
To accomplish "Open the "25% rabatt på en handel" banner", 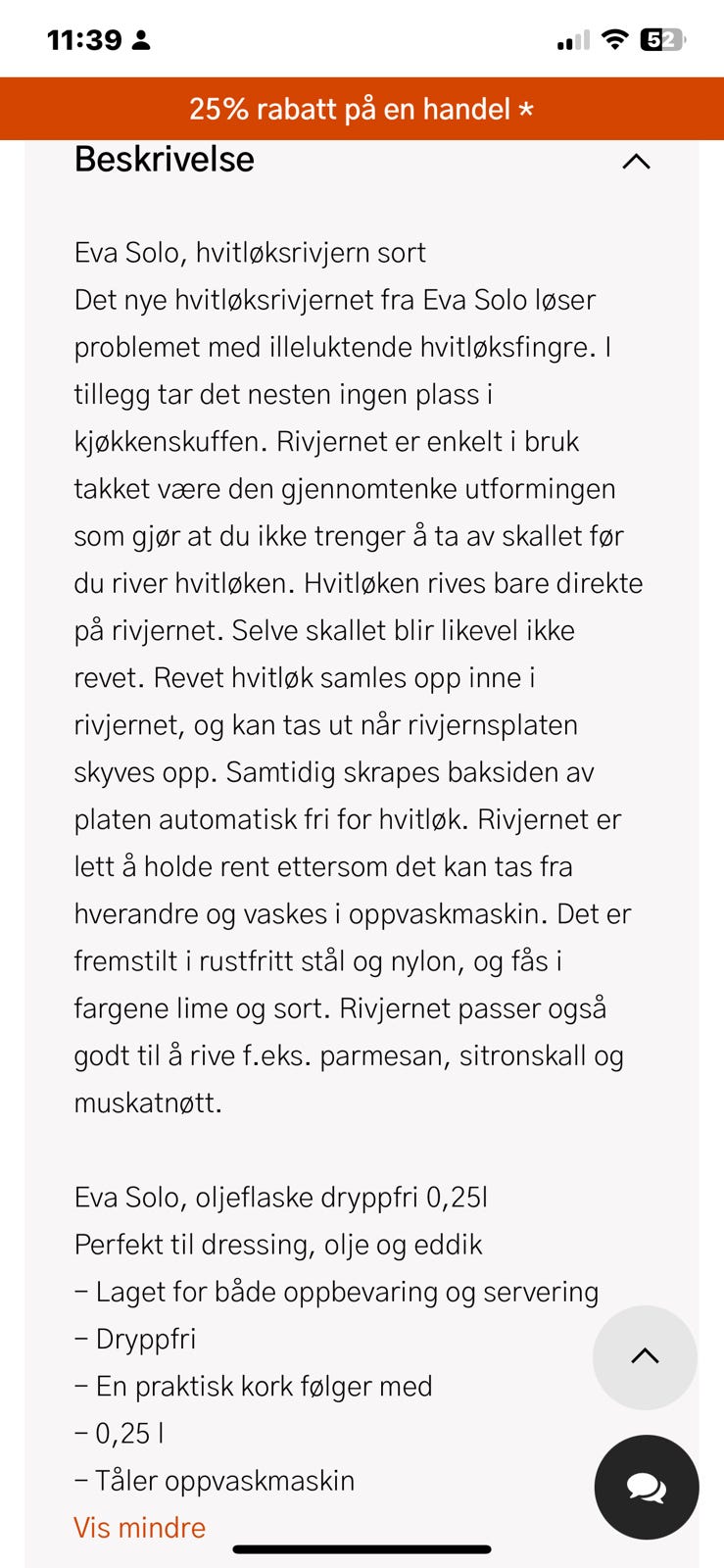I will pos(362,110).
